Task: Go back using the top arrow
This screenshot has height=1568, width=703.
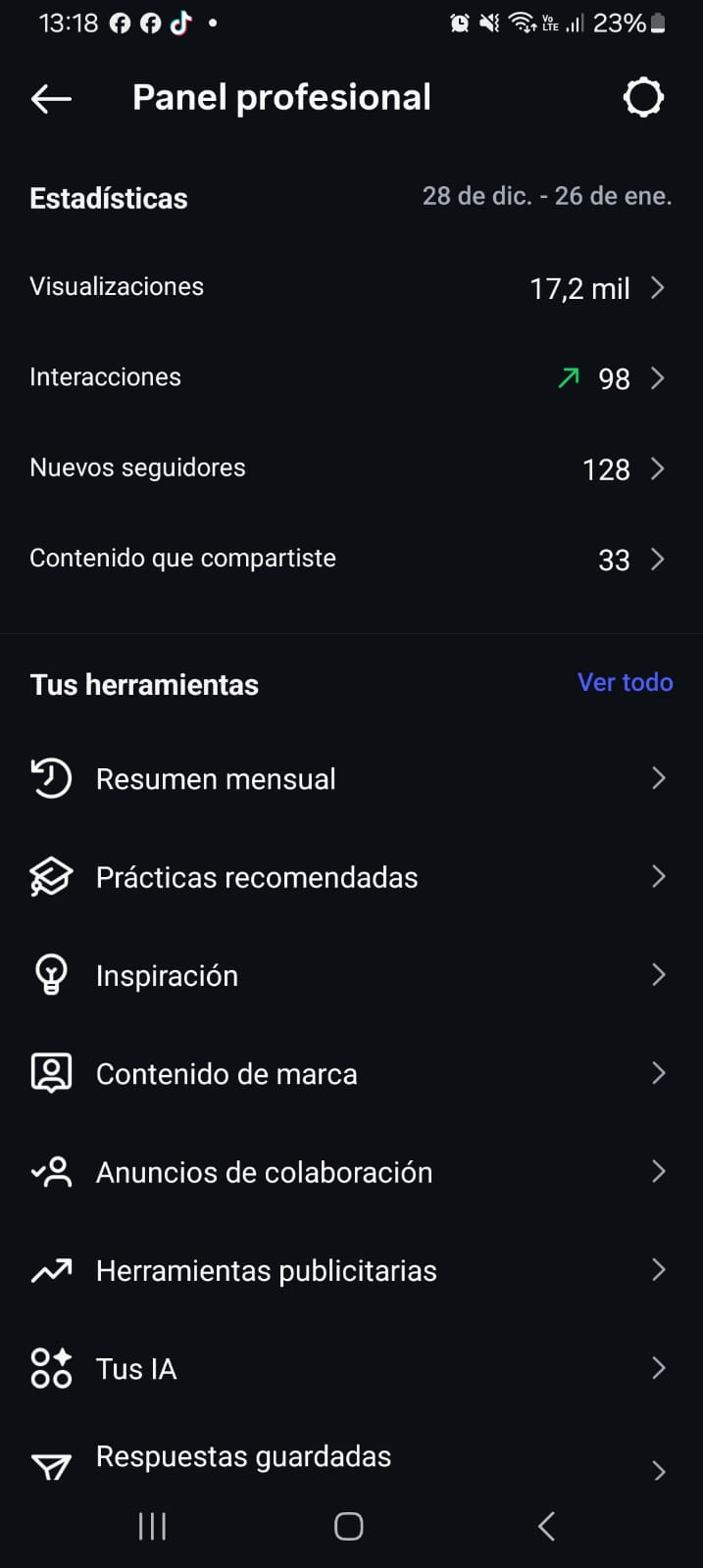Action: coord(51,98)
